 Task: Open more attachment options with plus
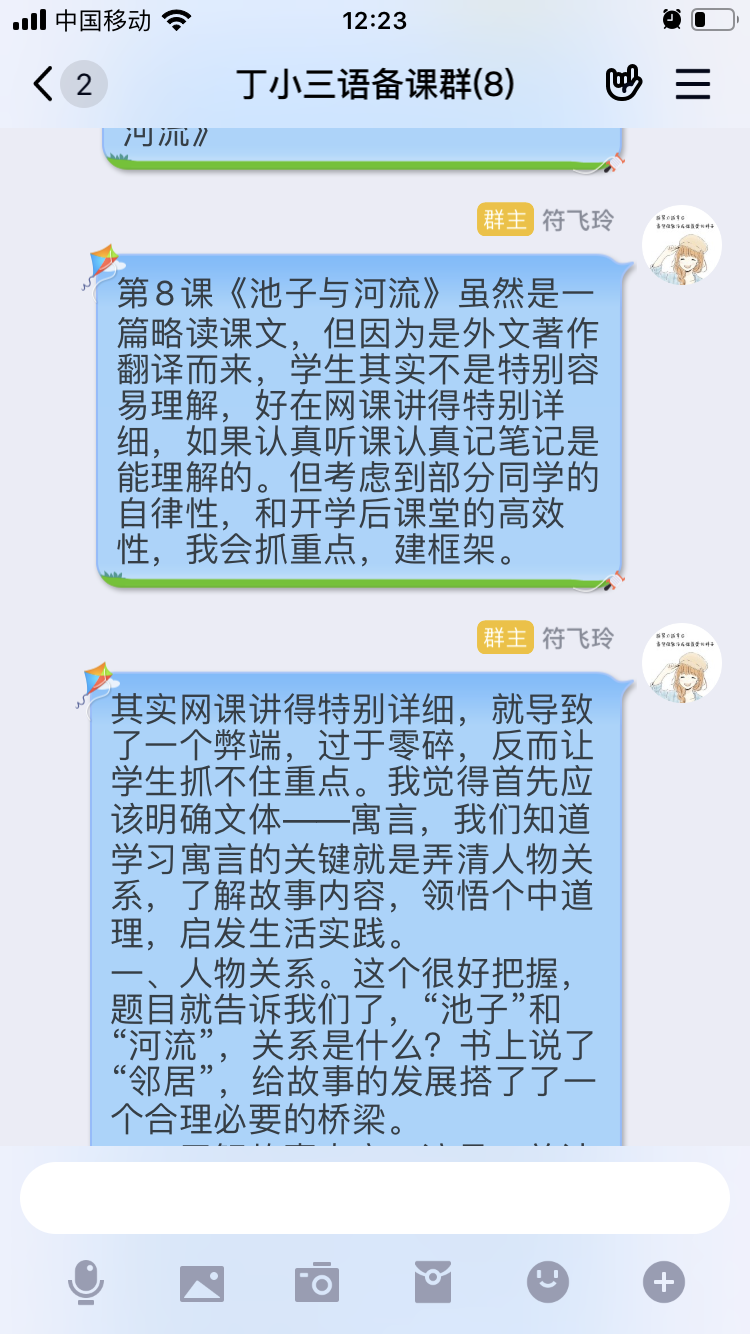664,1282
